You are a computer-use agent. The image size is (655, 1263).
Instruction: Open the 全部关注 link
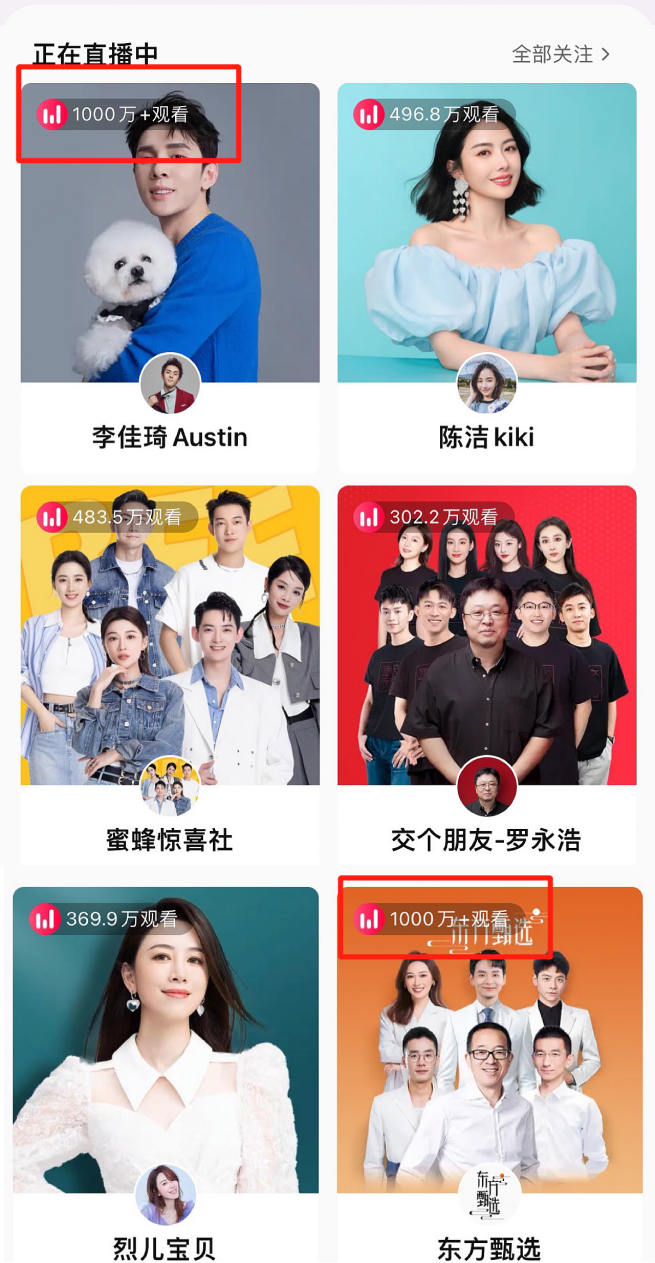[x=560, y=54]
